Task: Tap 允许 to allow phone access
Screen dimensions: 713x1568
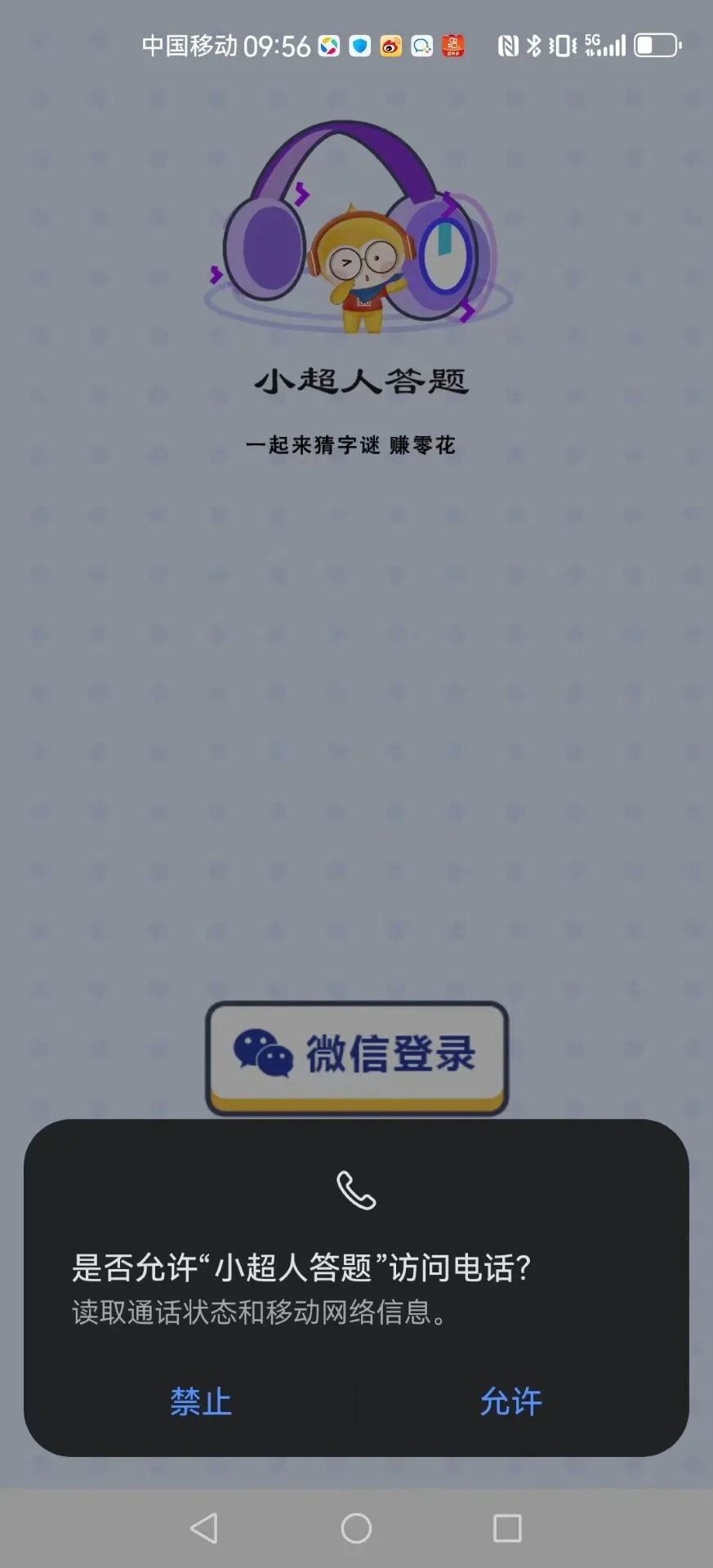Action: (x=510, y=1401)
